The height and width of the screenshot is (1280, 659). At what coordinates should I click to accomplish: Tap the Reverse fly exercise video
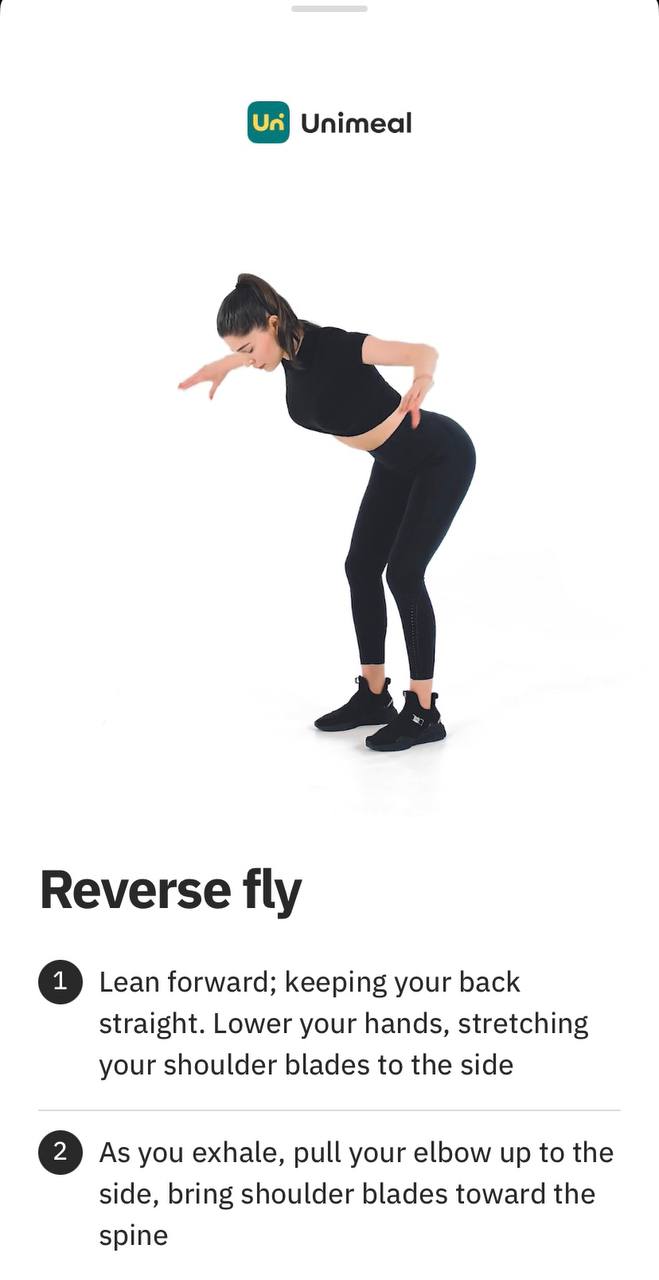tap(330, 510)
